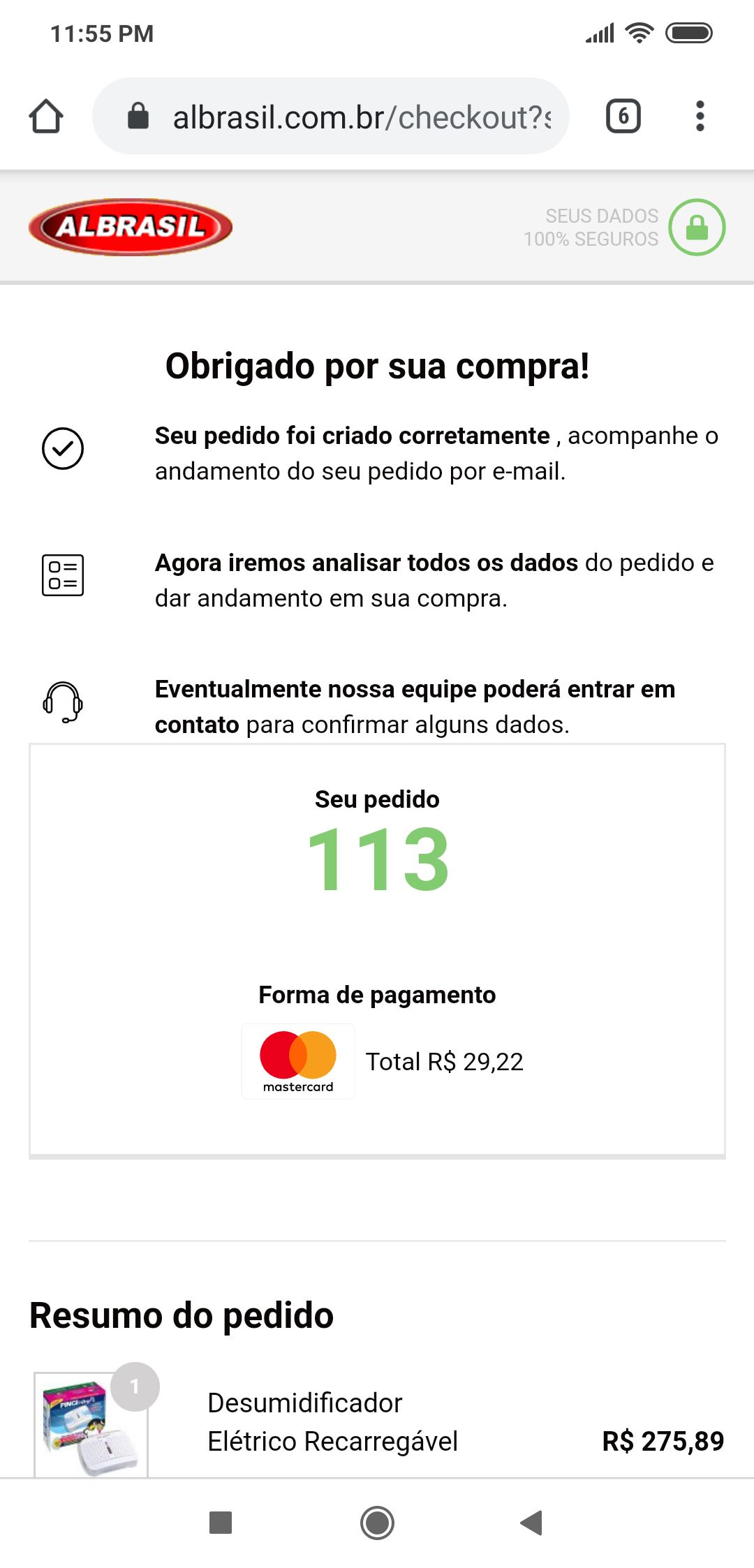This screenshot has height=1568, width=754.
Task: Open the browser overflow menu
Action: click(x=700, y=116)
